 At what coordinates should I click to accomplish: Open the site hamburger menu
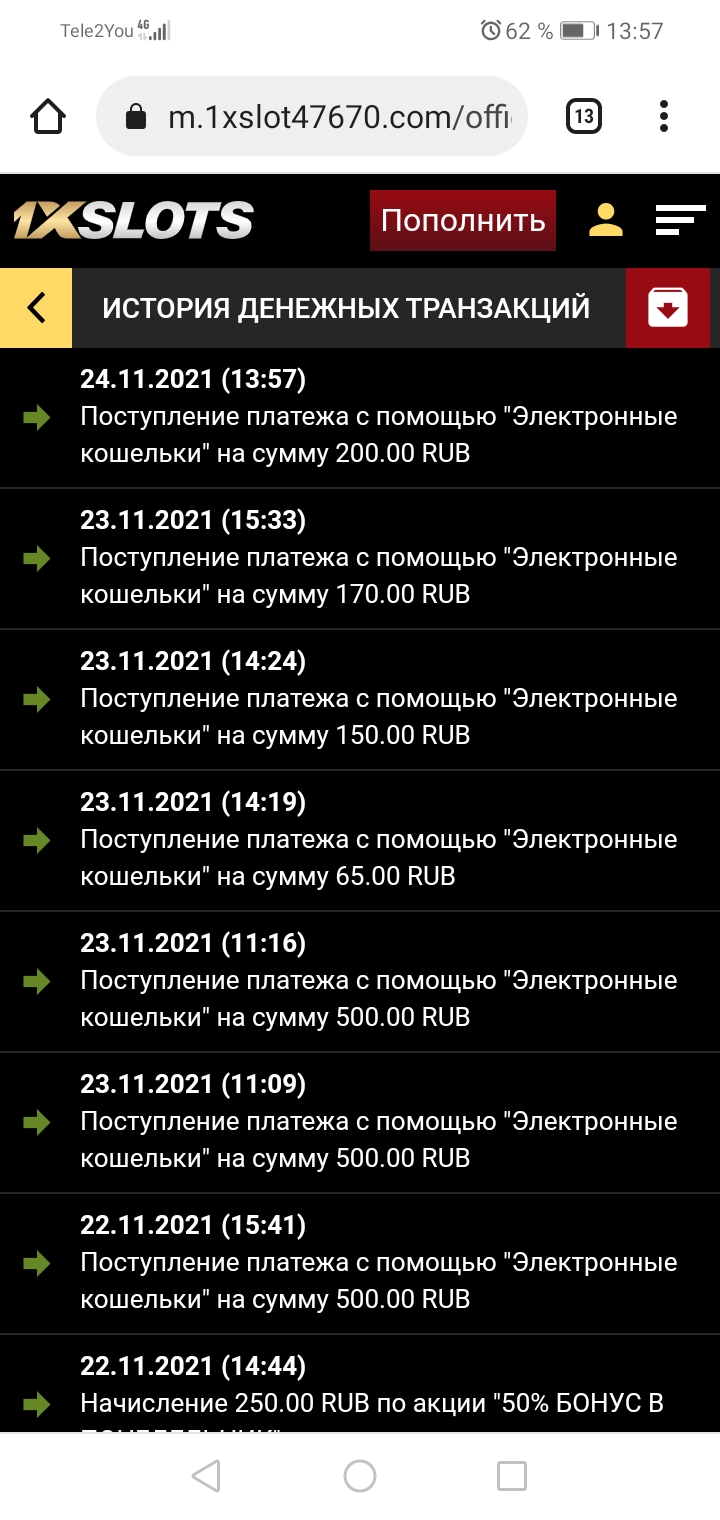[680, 220]
